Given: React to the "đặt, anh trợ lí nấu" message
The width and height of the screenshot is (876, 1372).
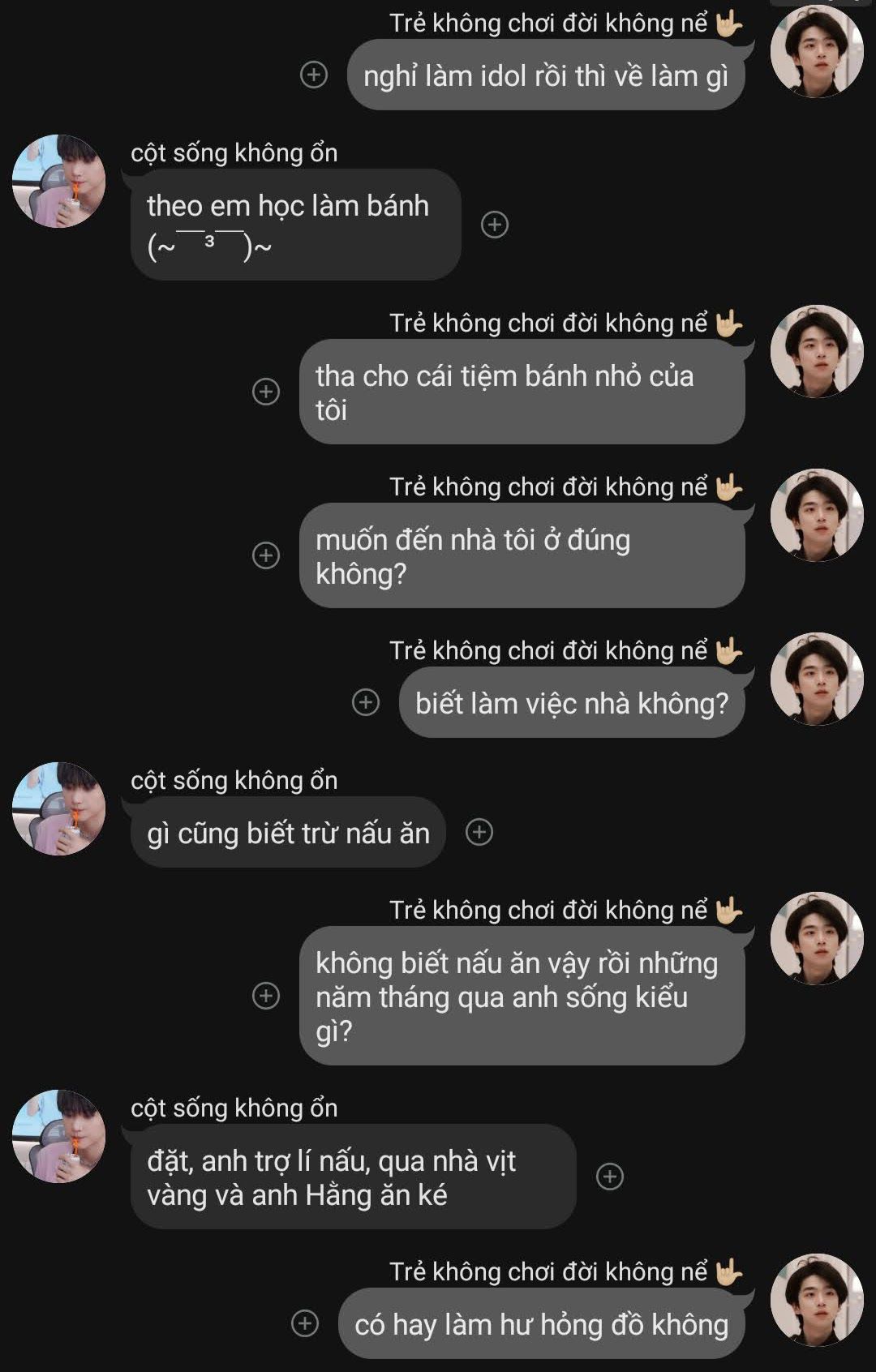Looking at the screenshot, I should [610, 1176].
